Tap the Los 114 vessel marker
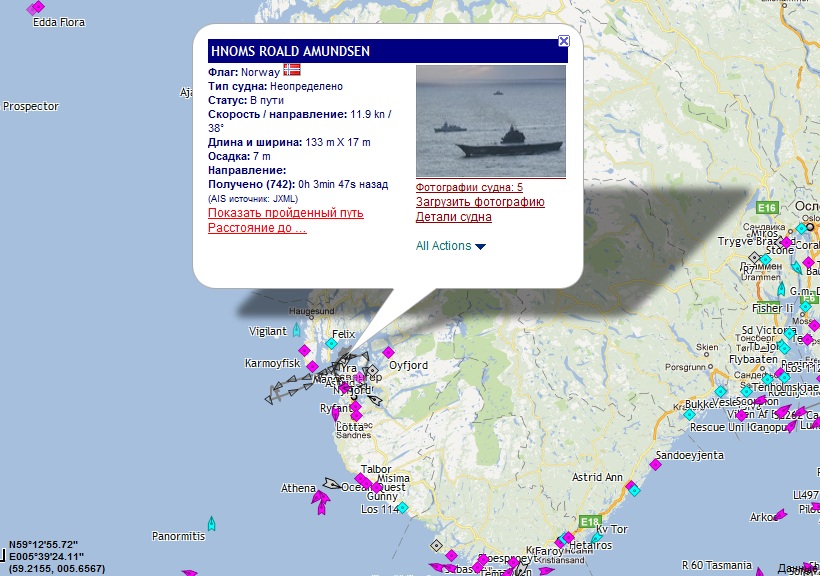Image resolution: width=820 pixels, height=576 pixels. pos(402,509)
